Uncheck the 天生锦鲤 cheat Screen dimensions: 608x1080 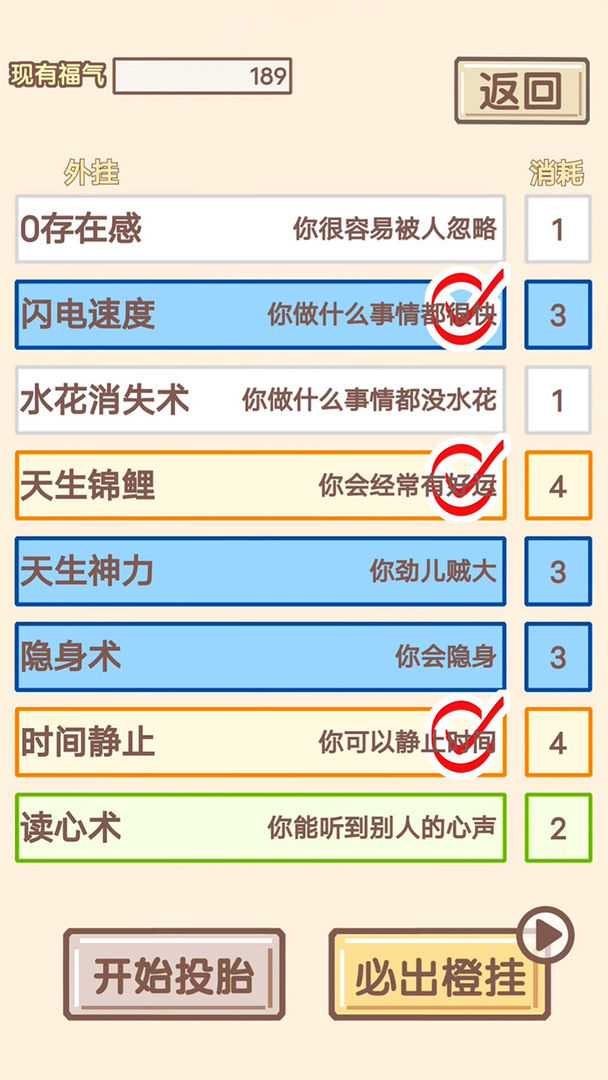(260, 486)
